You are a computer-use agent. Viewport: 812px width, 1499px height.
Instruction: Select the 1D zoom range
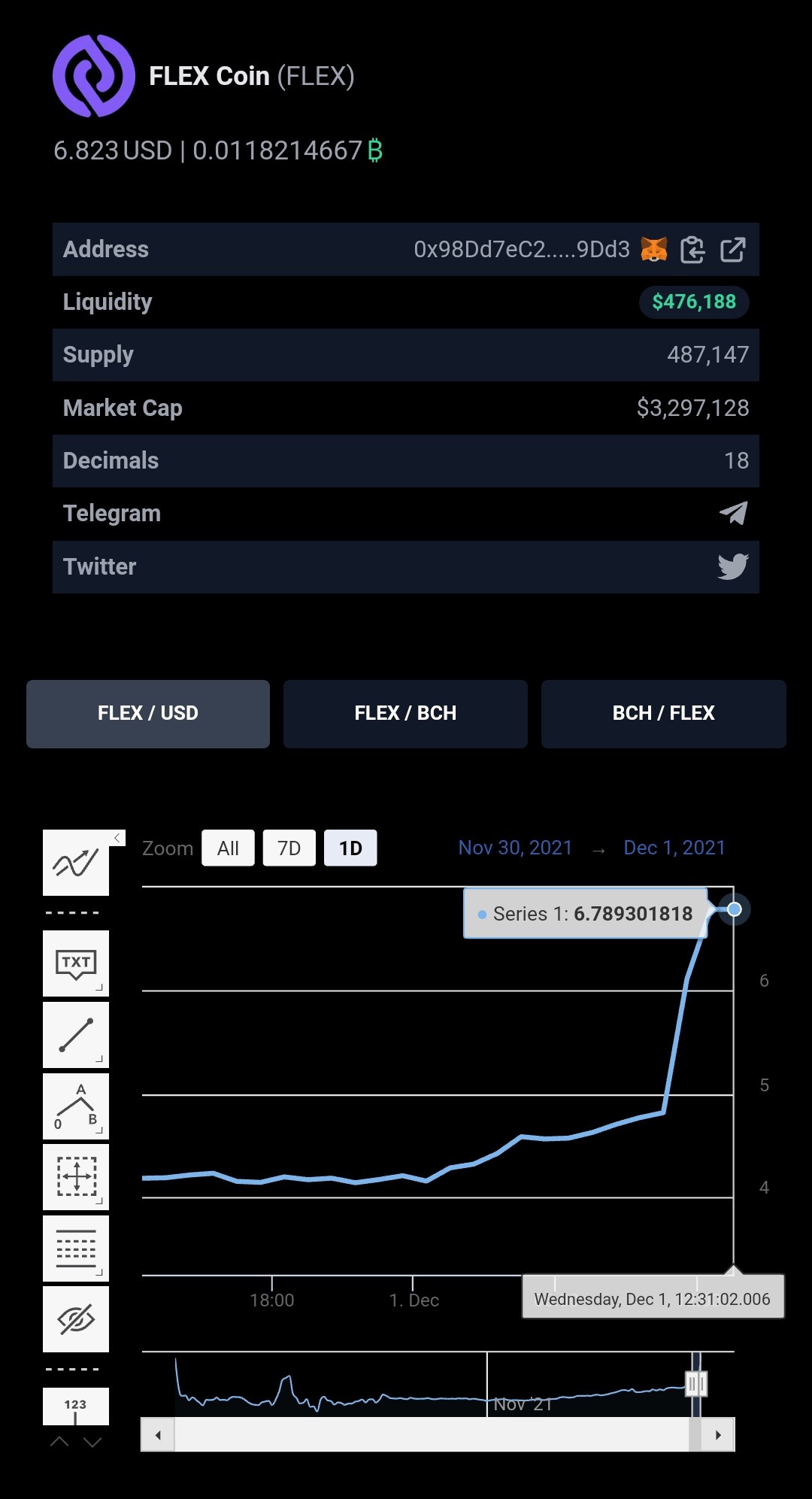350,848
